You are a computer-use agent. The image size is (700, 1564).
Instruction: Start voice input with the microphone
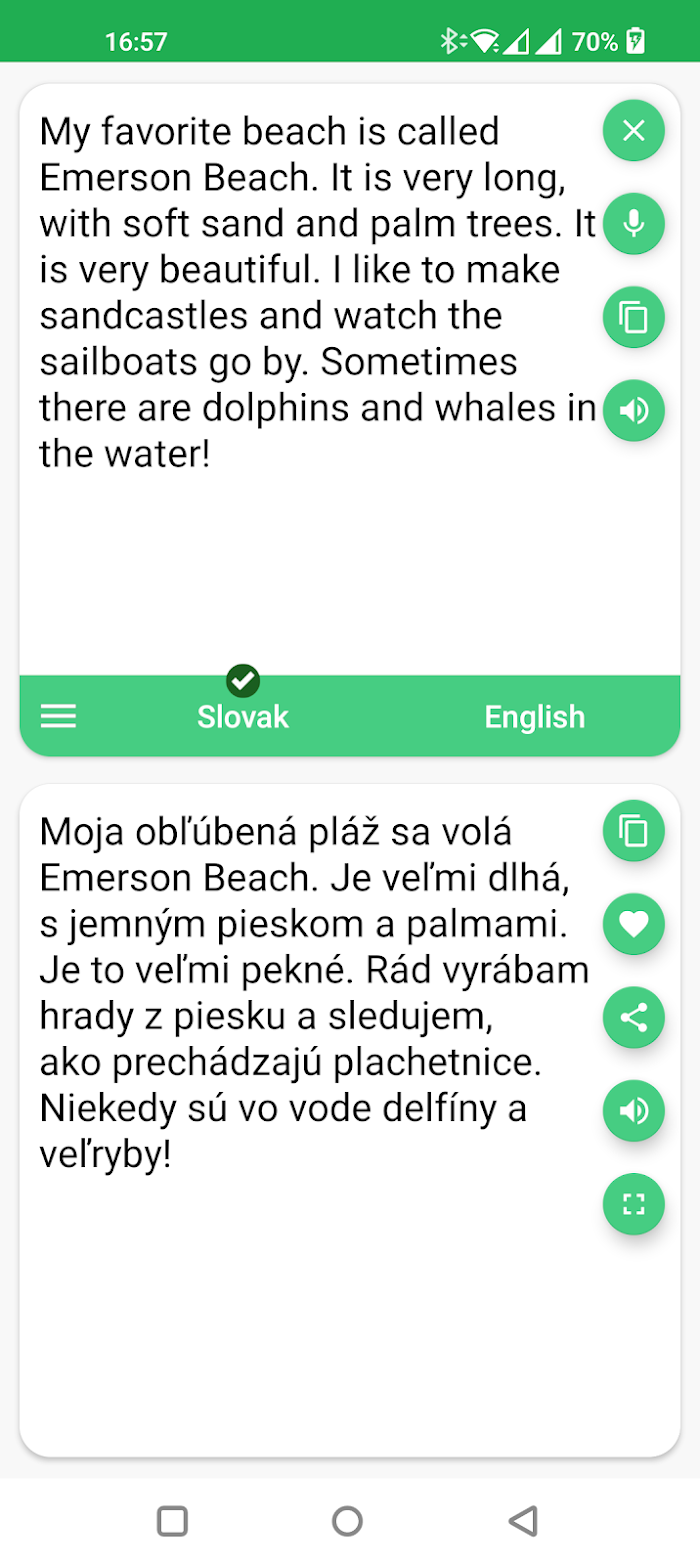point(633,223)
